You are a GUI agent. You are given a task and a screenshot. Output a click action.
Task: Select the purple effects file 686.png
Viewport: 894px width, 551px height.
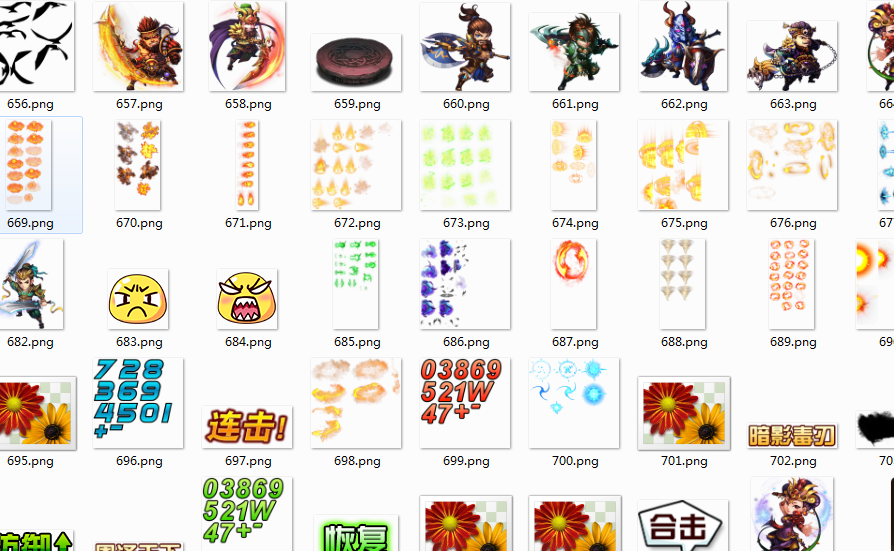click(465, 284)
